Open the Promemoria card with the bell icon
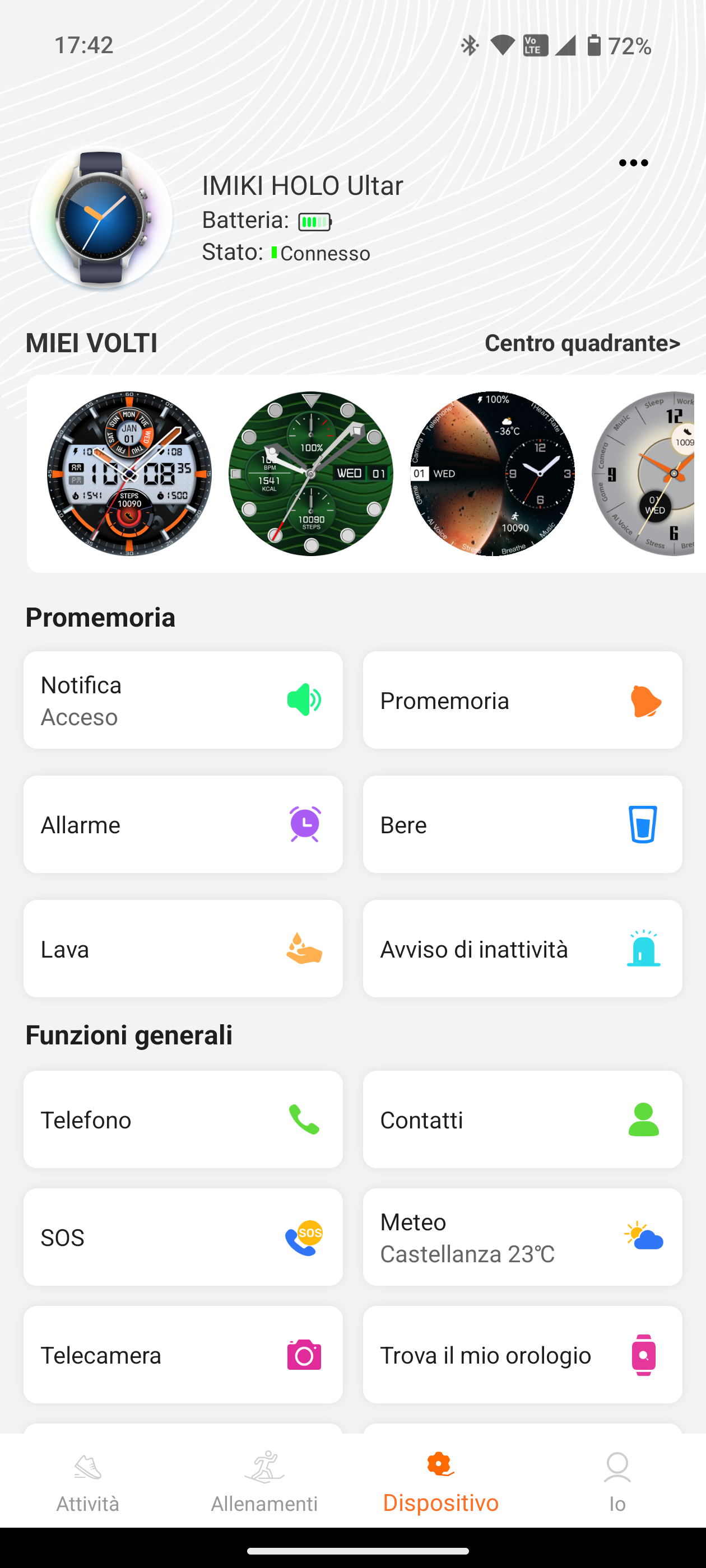 tap(522, 700)
